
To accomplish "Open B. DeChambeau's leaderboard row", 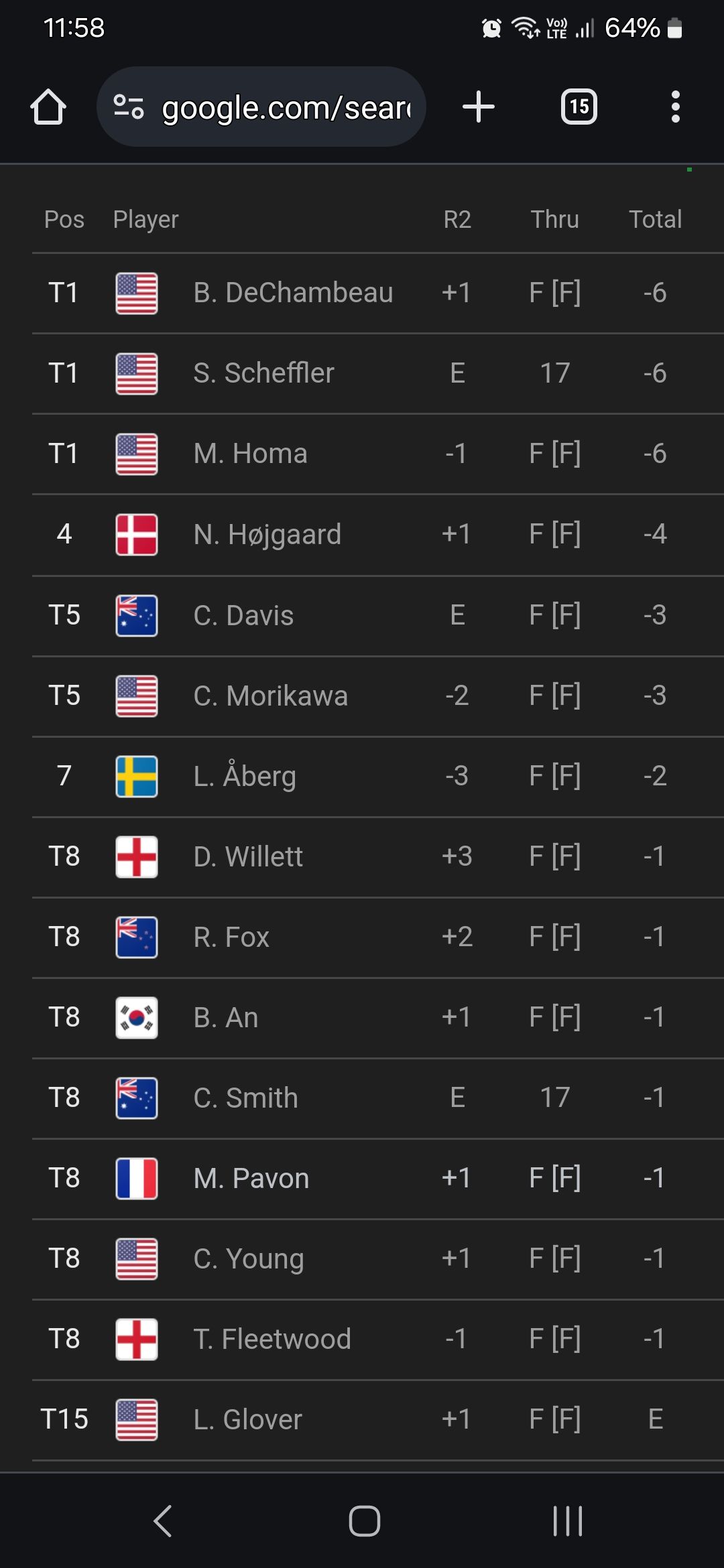I will pos(293,293).
